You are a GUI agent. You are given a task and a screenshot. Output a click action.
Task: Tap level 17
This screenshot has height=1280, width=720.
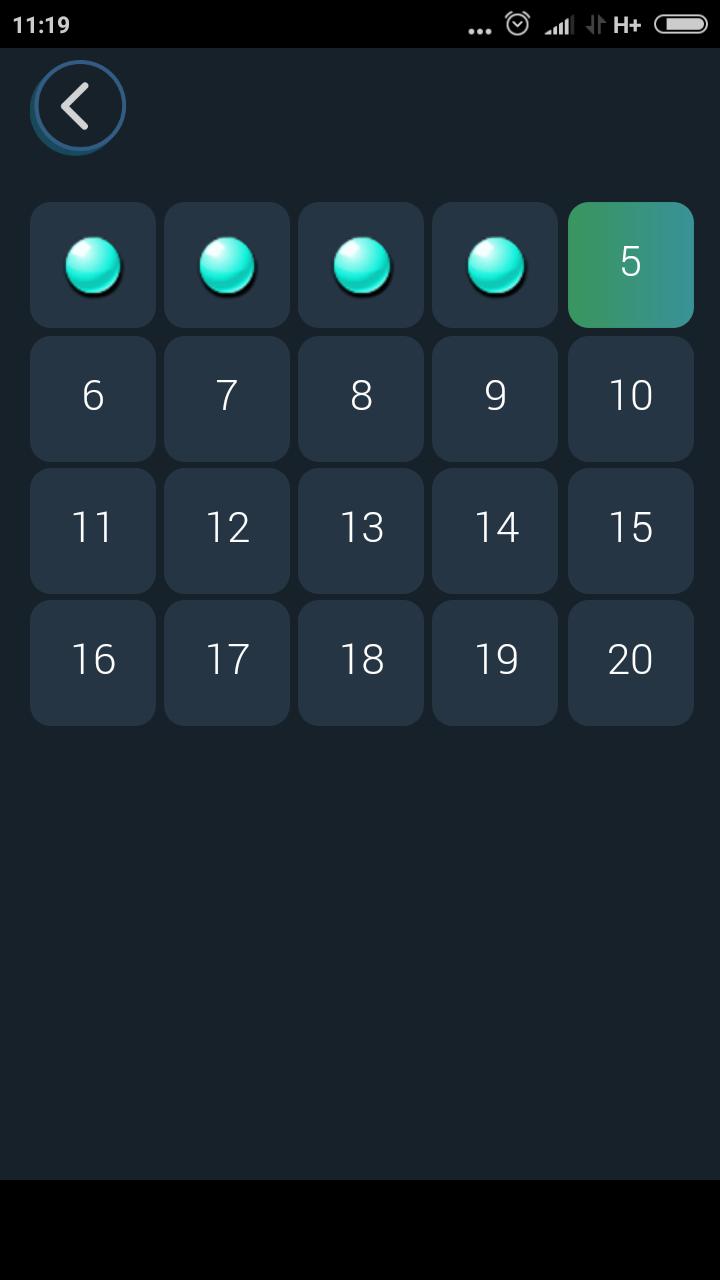coord(227,662)
